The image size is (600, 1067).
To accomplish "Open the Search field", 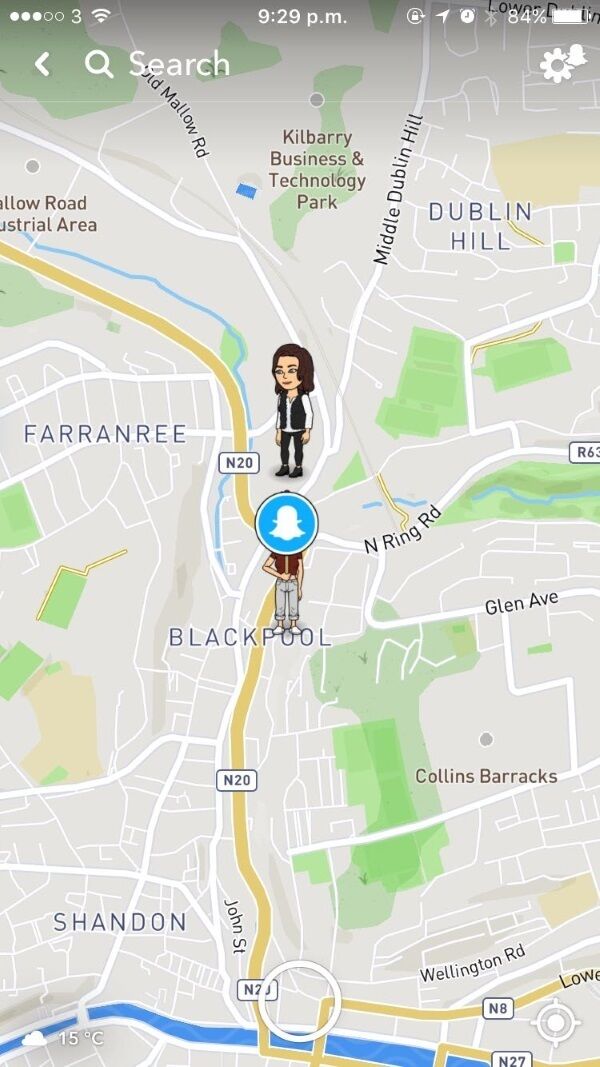I will click(160, 65).
